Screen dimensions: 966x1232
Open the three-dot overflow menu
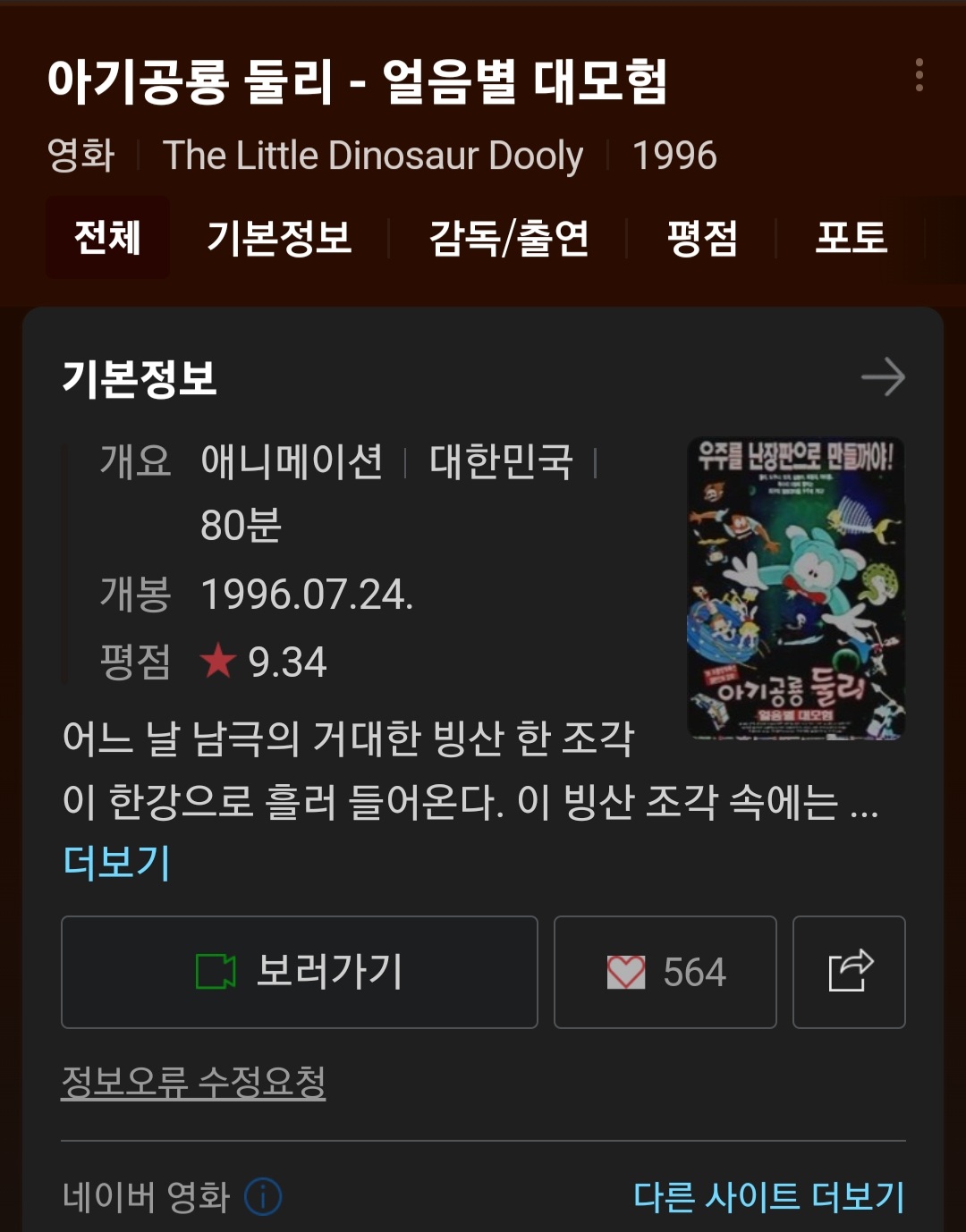point(919,75)
